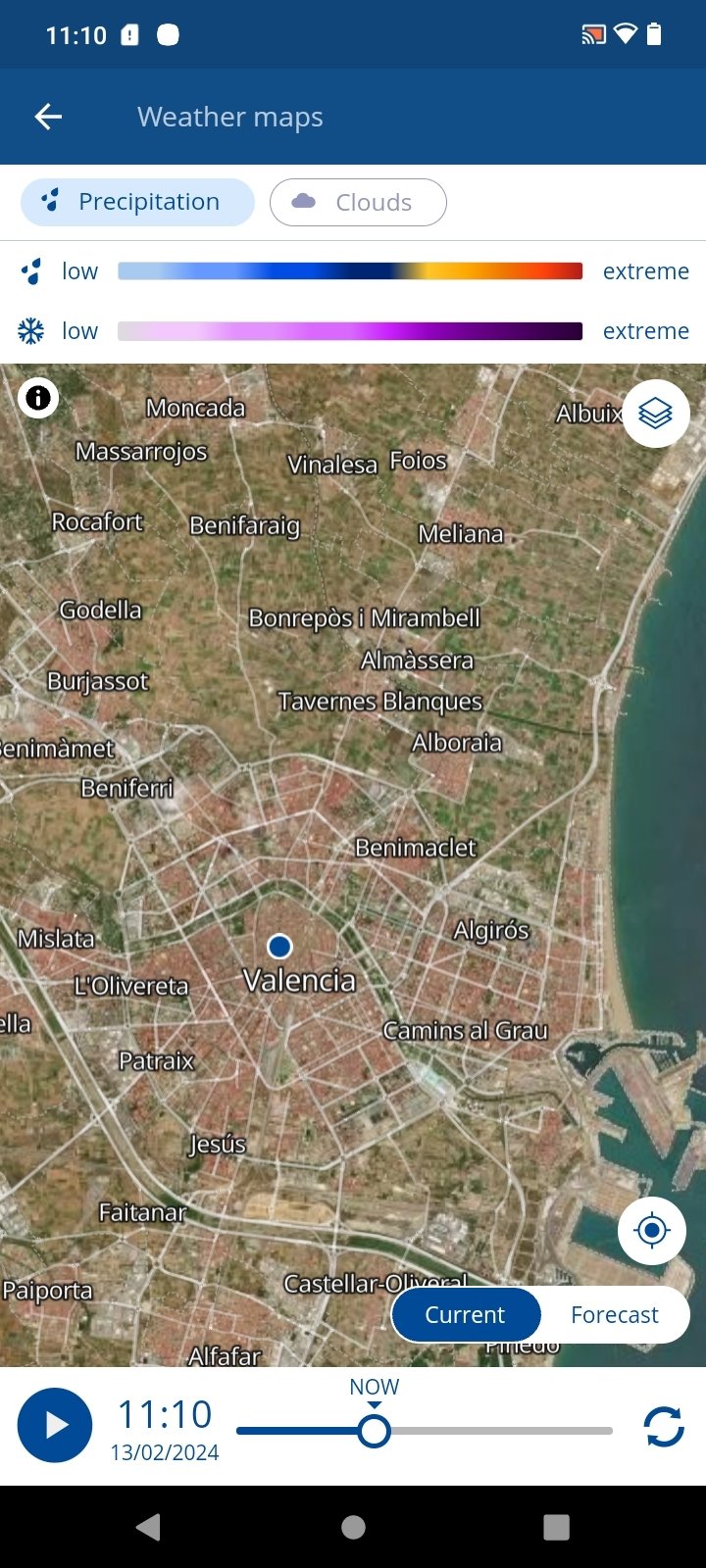The image size is (706, 1568).
Task: Open the map info icon
Action: 38,398
